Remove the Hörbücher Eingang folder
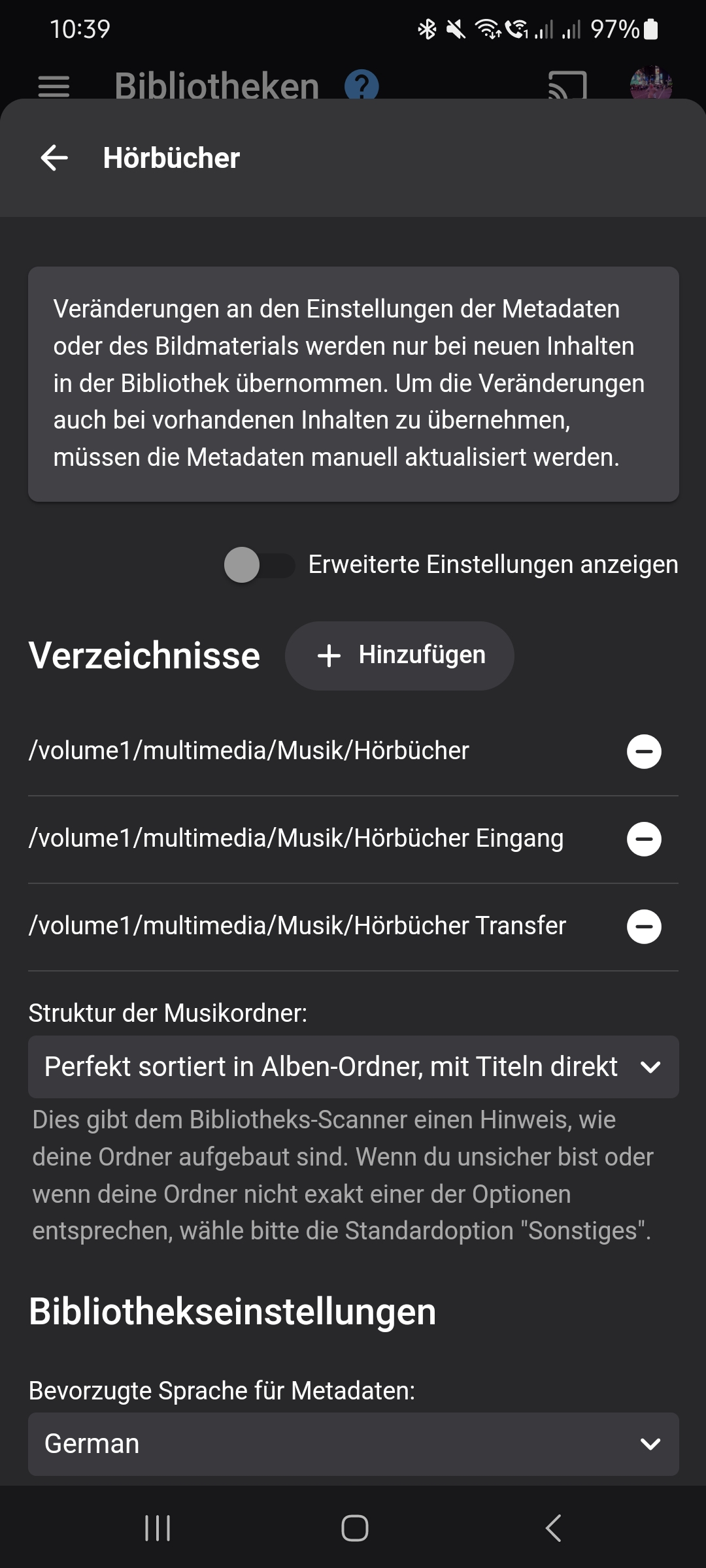Image resolution: width=706 pixels, height=1568 pixels. 644,839
